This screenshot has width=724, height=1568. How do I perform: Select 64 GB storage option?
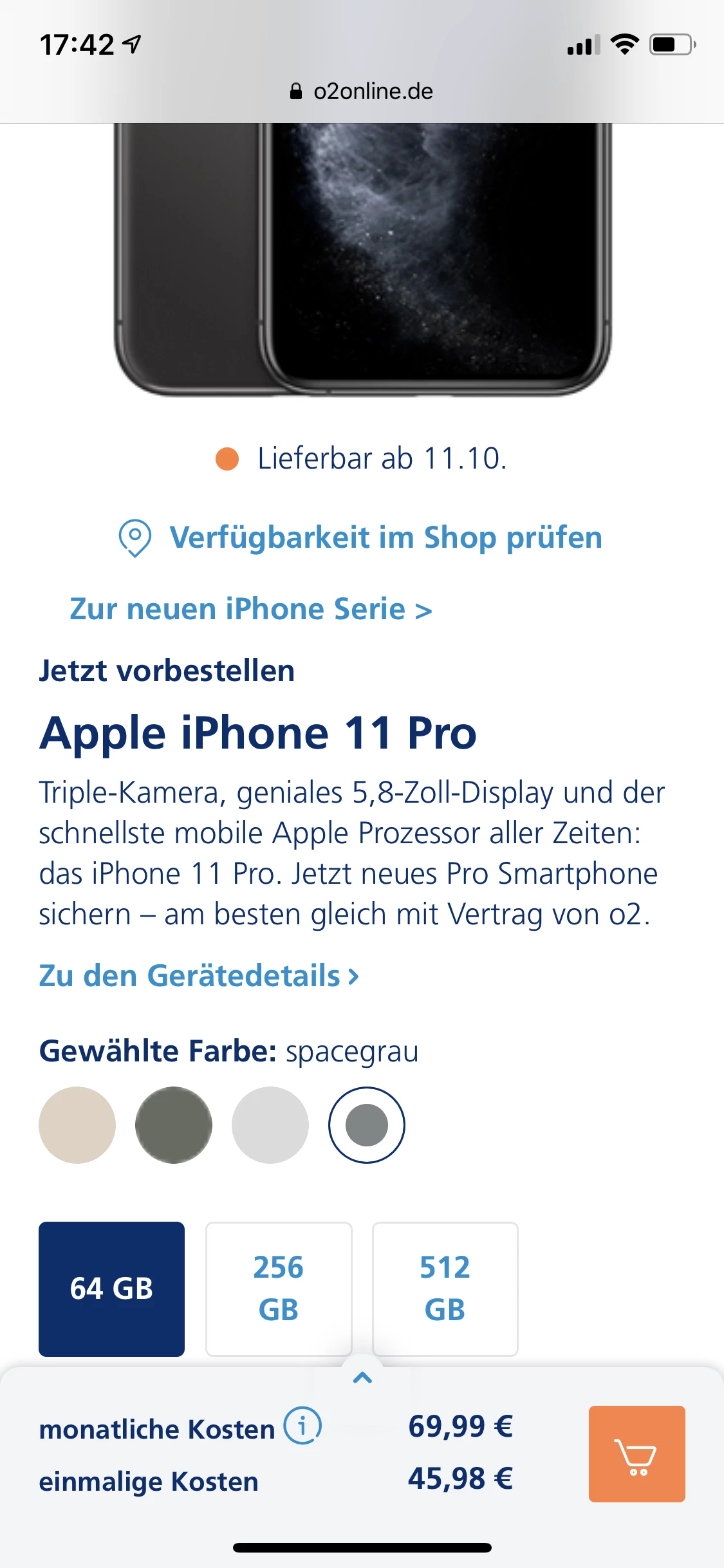tap(111, 1289)
